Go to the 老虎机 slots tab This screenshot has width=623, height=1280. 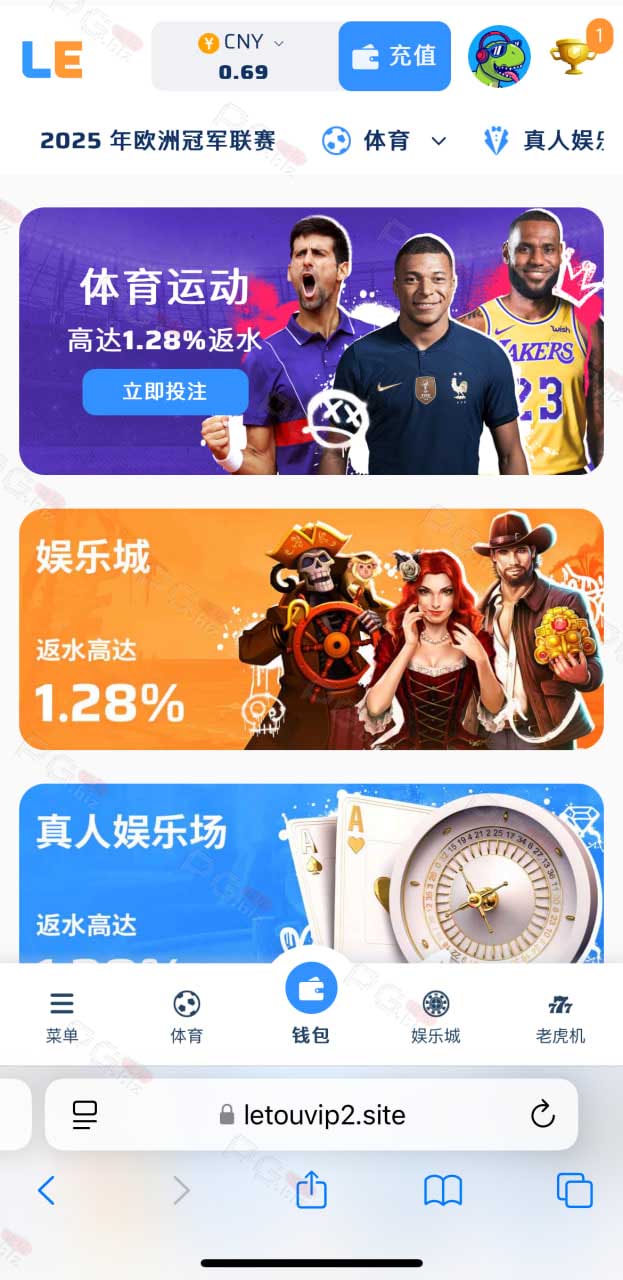point(560,1018)
